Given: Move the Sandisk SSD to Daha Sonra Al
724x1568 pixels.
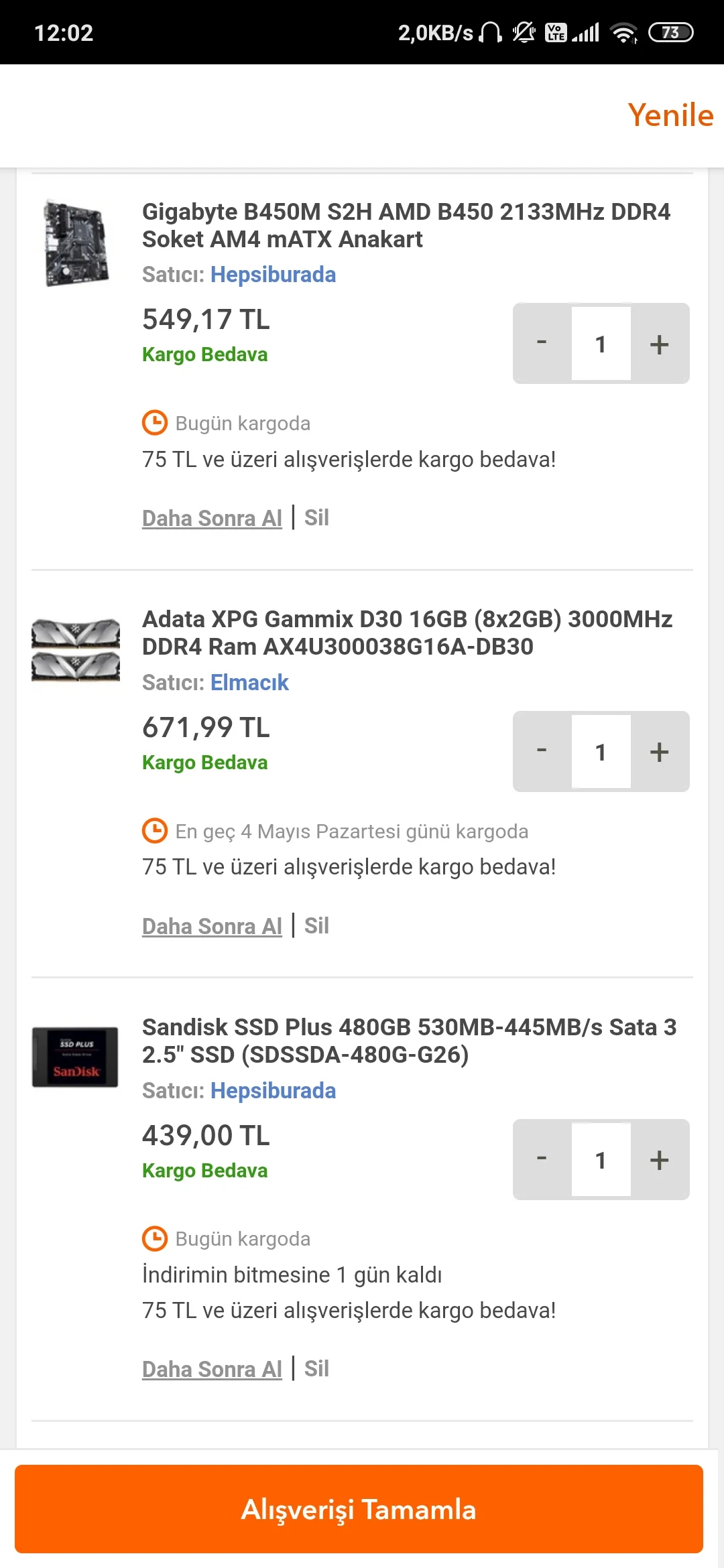Looking at the screenshot, I should [x=212, y=1369].
